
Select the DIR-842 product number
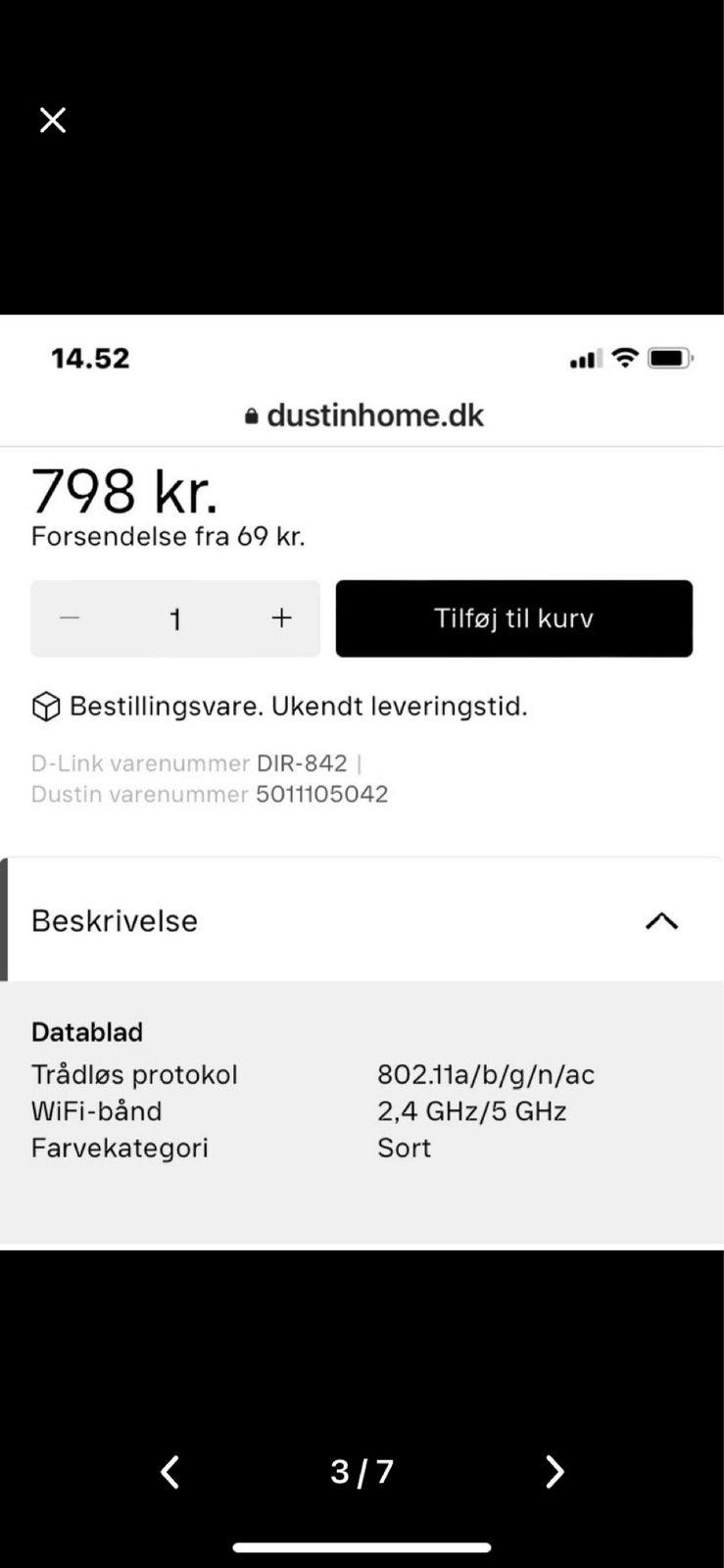[x=302, y=762]
